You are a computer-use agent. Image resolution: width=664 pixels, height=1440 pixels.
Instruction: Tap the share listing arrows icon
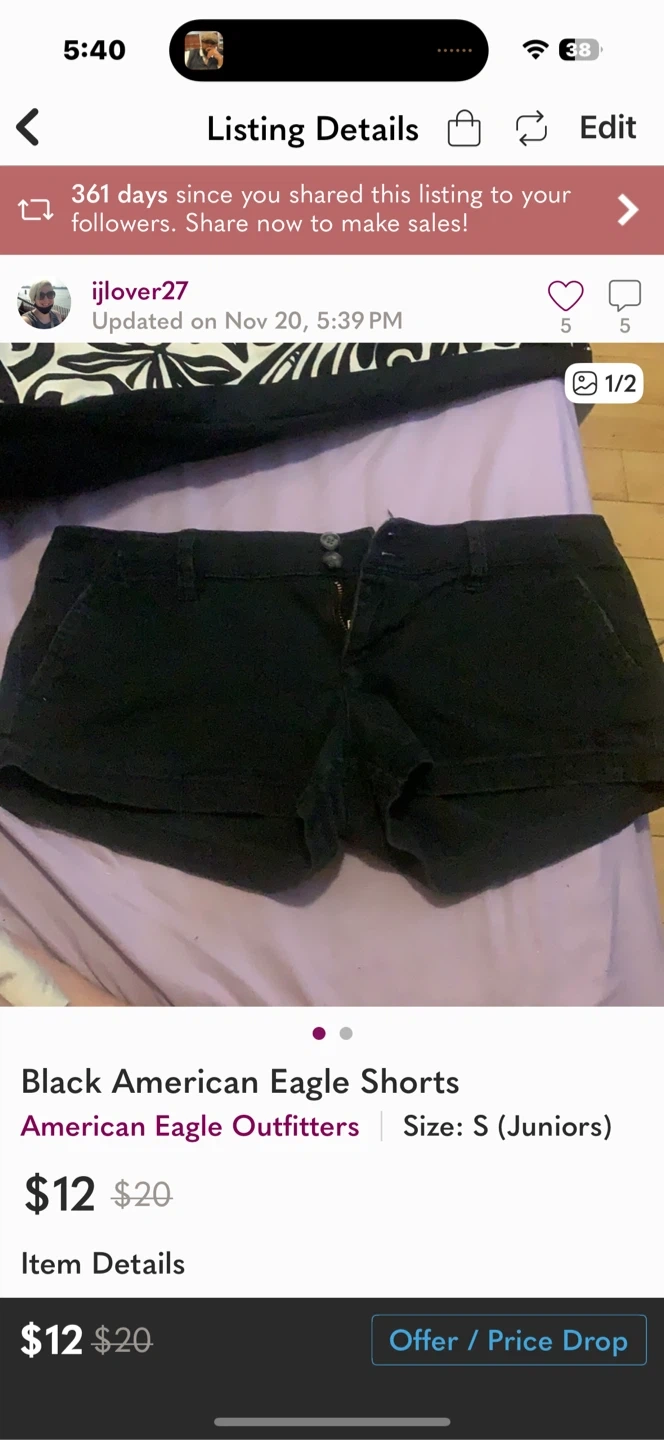click(531, 128)
